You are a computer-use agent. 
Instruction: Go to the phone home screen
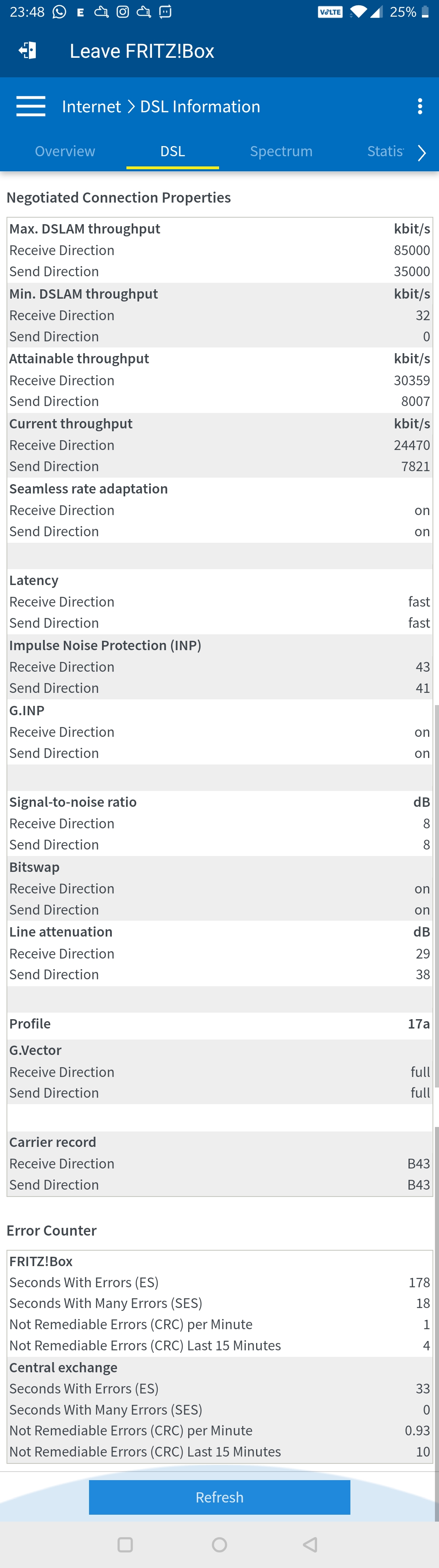219,1544
